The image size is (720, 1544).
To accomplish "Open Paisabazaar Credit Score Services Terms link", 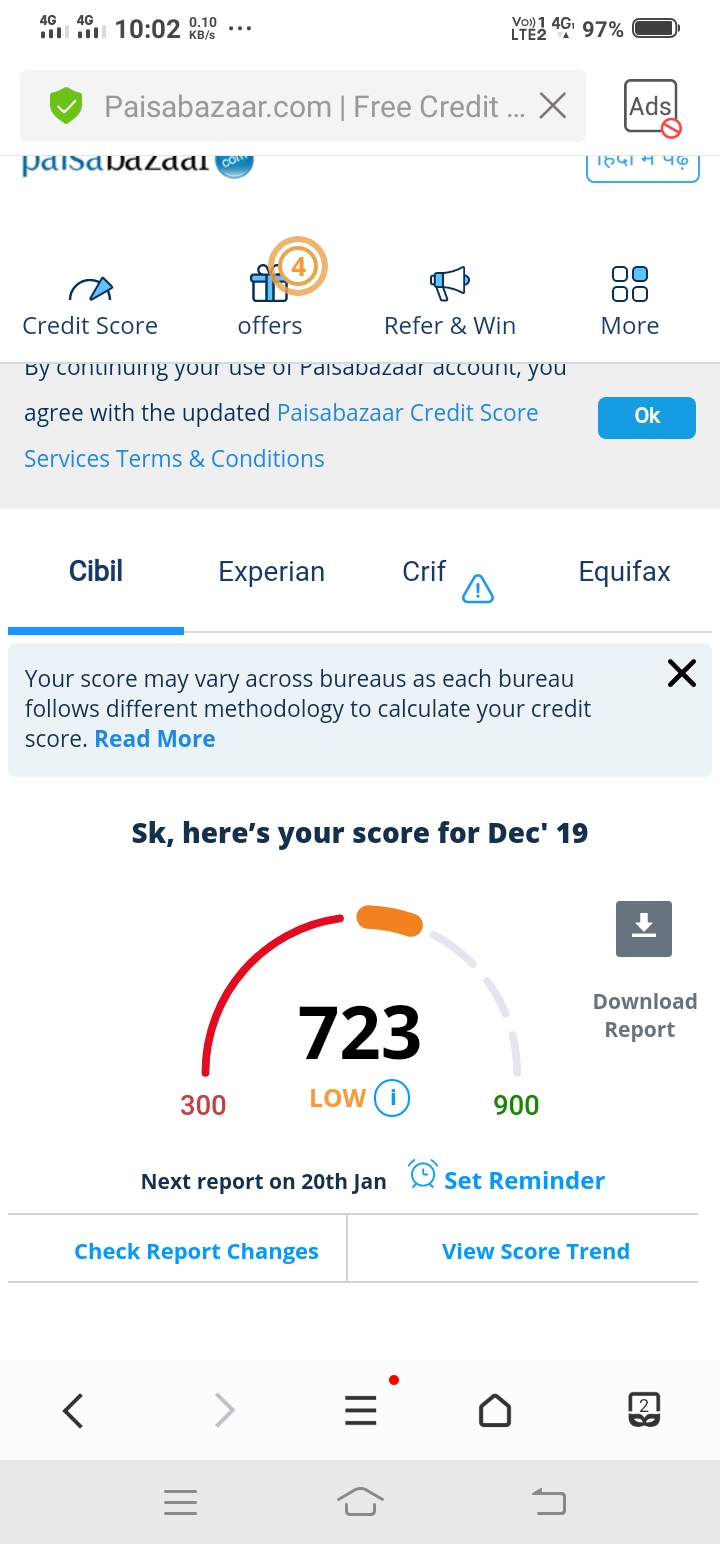I will [x=281, y=436].
